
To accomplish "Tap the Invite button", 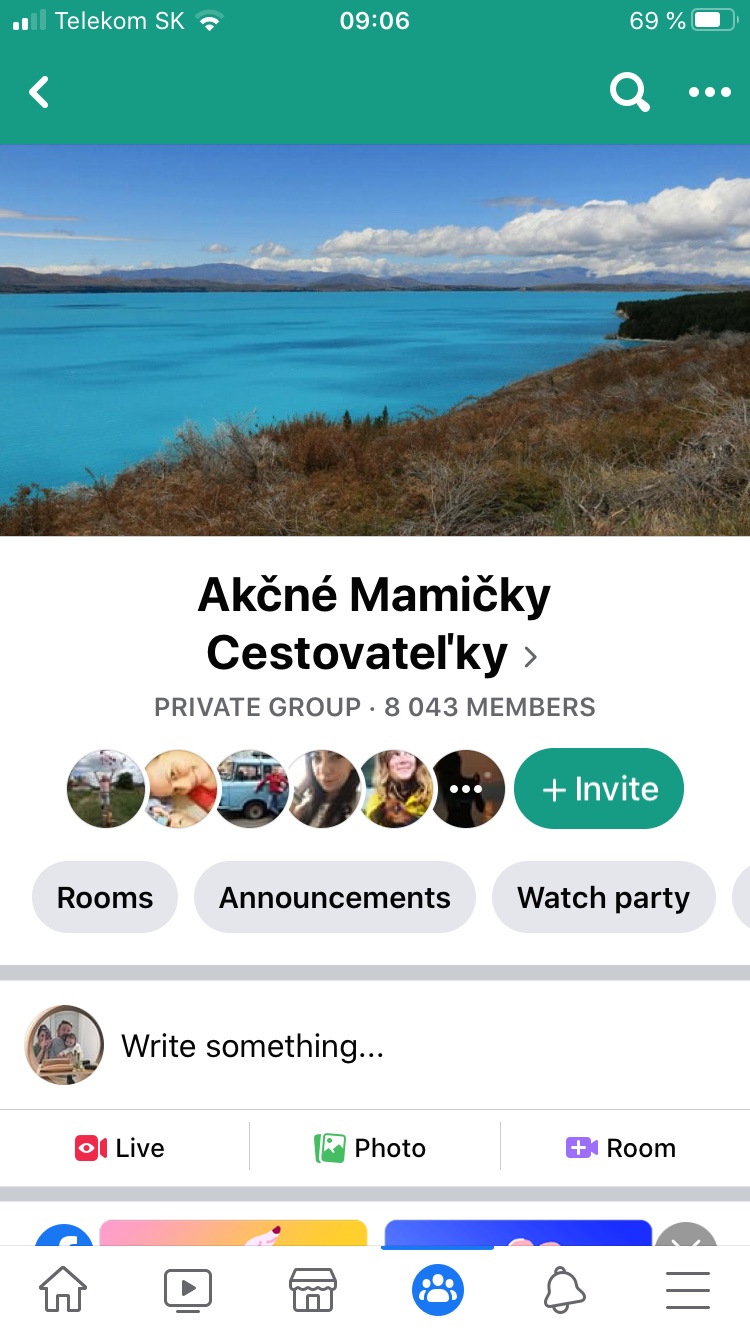I will click(598, 789).
